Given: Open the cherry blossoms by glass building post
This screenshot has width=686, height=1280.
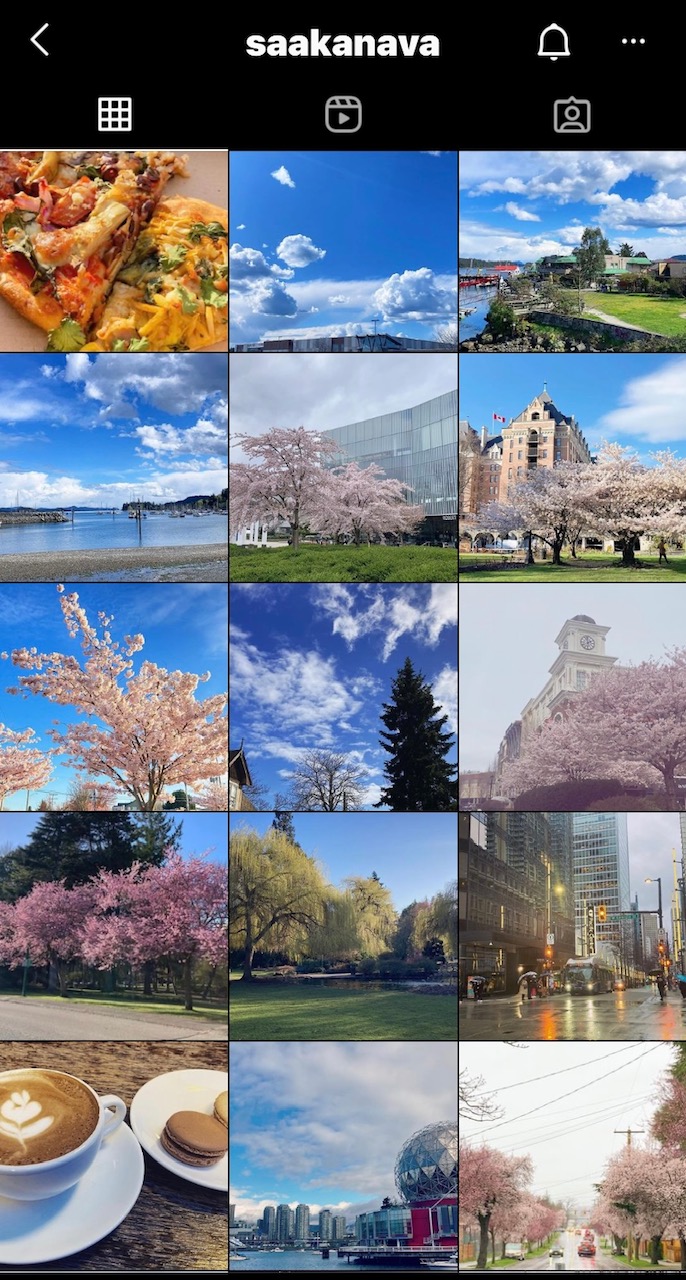Looking at the screenshot, I should 343,467.
